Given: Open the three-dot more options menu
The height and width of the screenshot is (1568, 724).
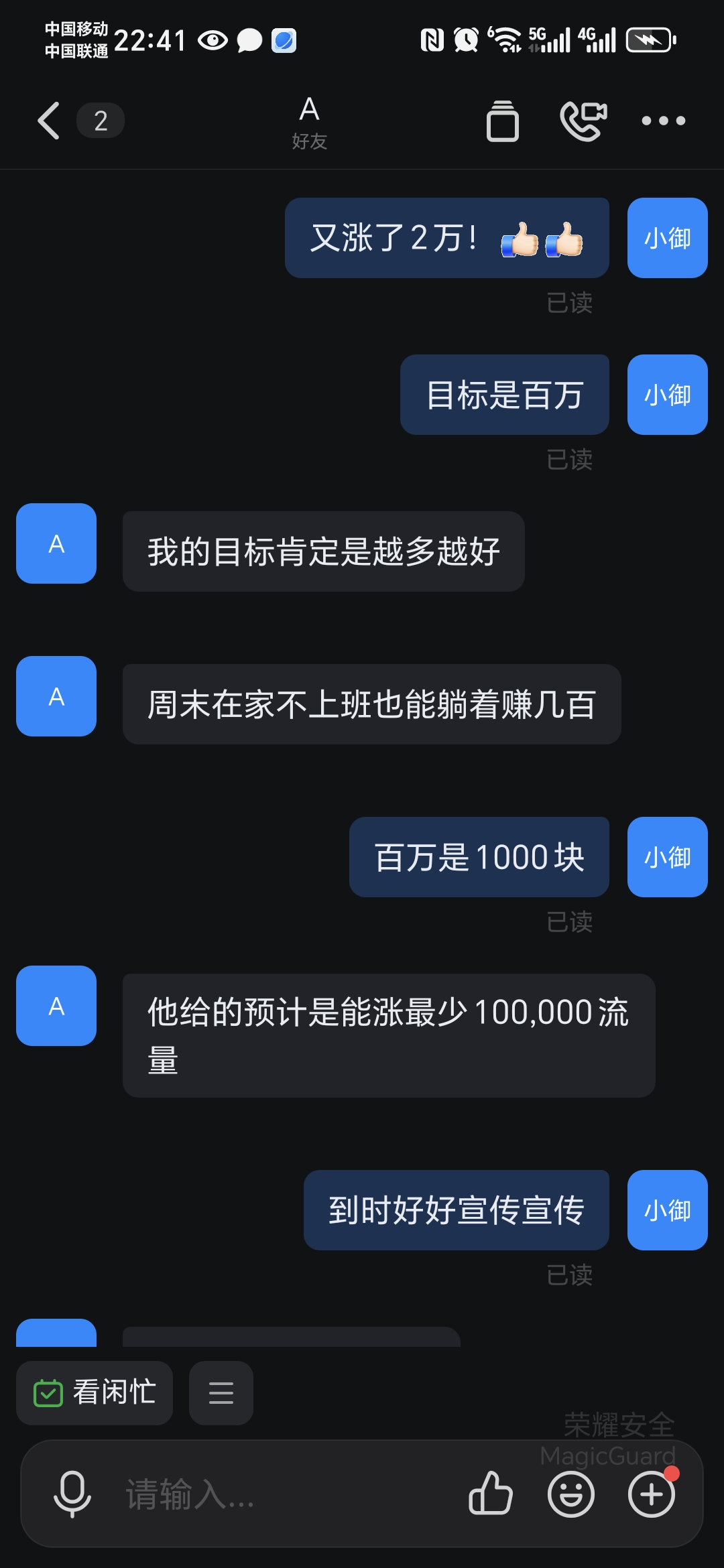Looking at the screenshot, I should coord(663,121).
